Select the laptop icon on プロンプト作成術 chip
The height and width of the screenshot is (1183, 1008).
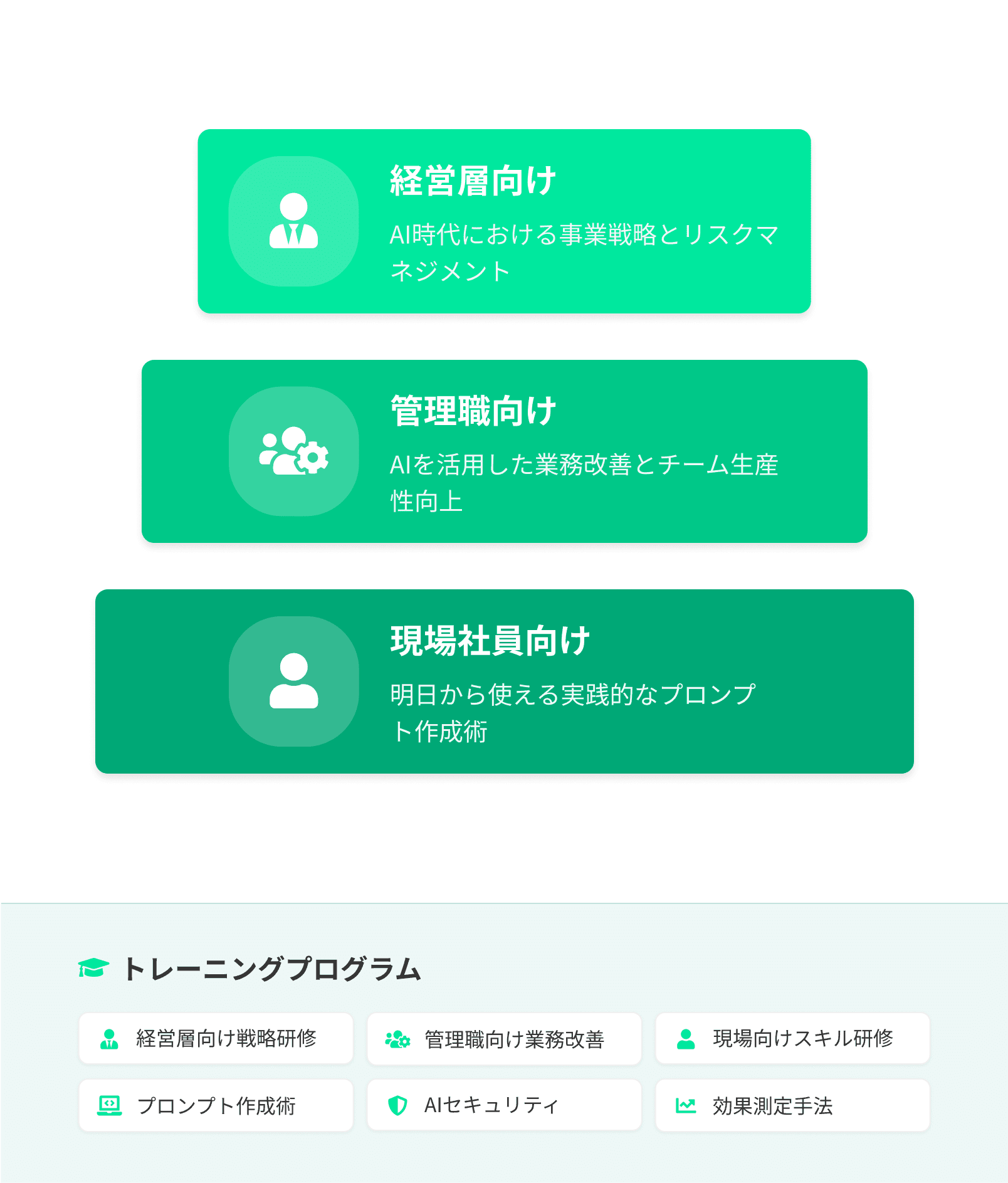[x=110, y=1105]
